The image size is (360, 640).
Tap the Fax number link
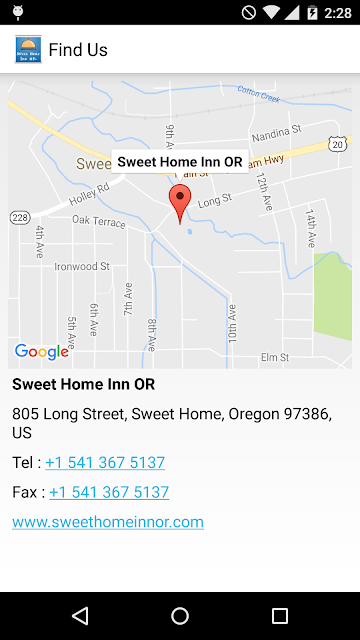[x=109, y=492]
